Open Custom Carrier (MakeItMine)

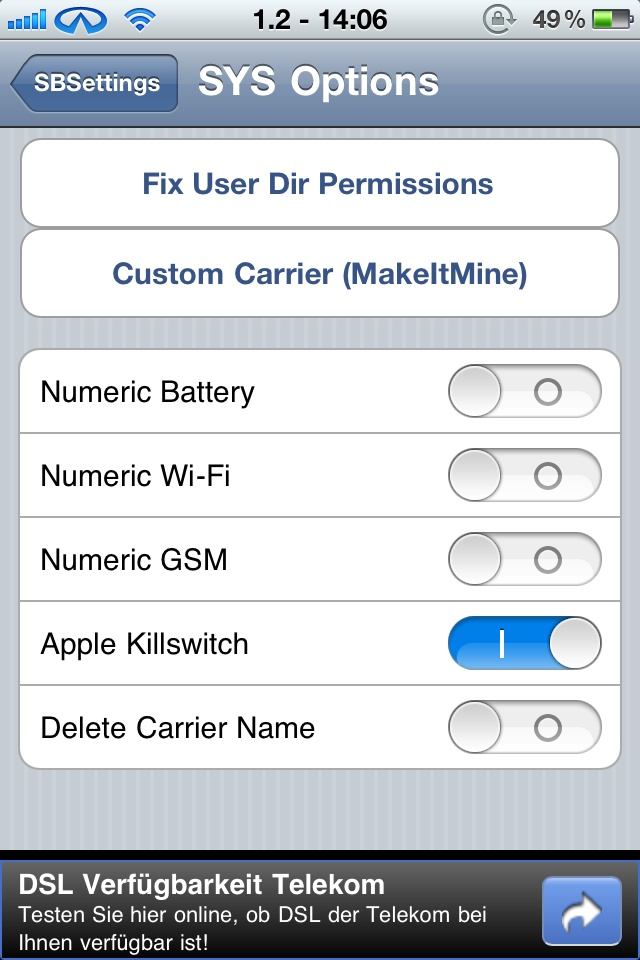pos(320,273)
